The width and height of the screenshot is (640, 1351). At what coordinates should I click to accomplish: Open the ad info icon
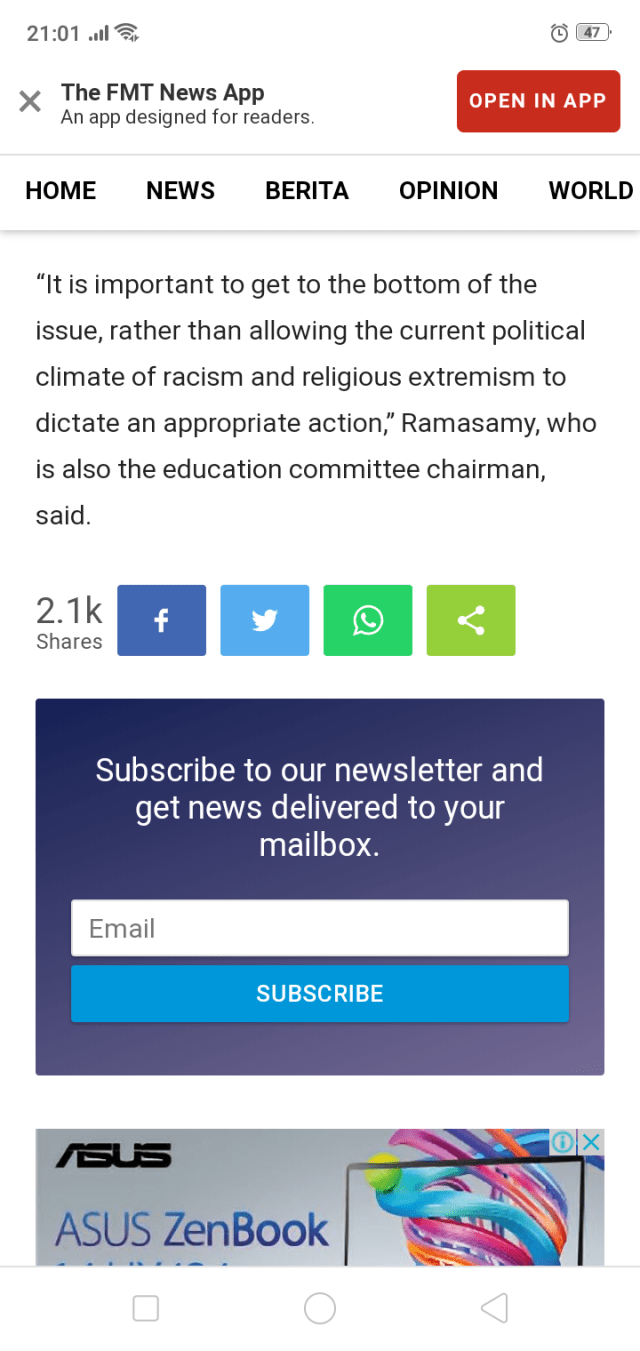[564, 1141]
